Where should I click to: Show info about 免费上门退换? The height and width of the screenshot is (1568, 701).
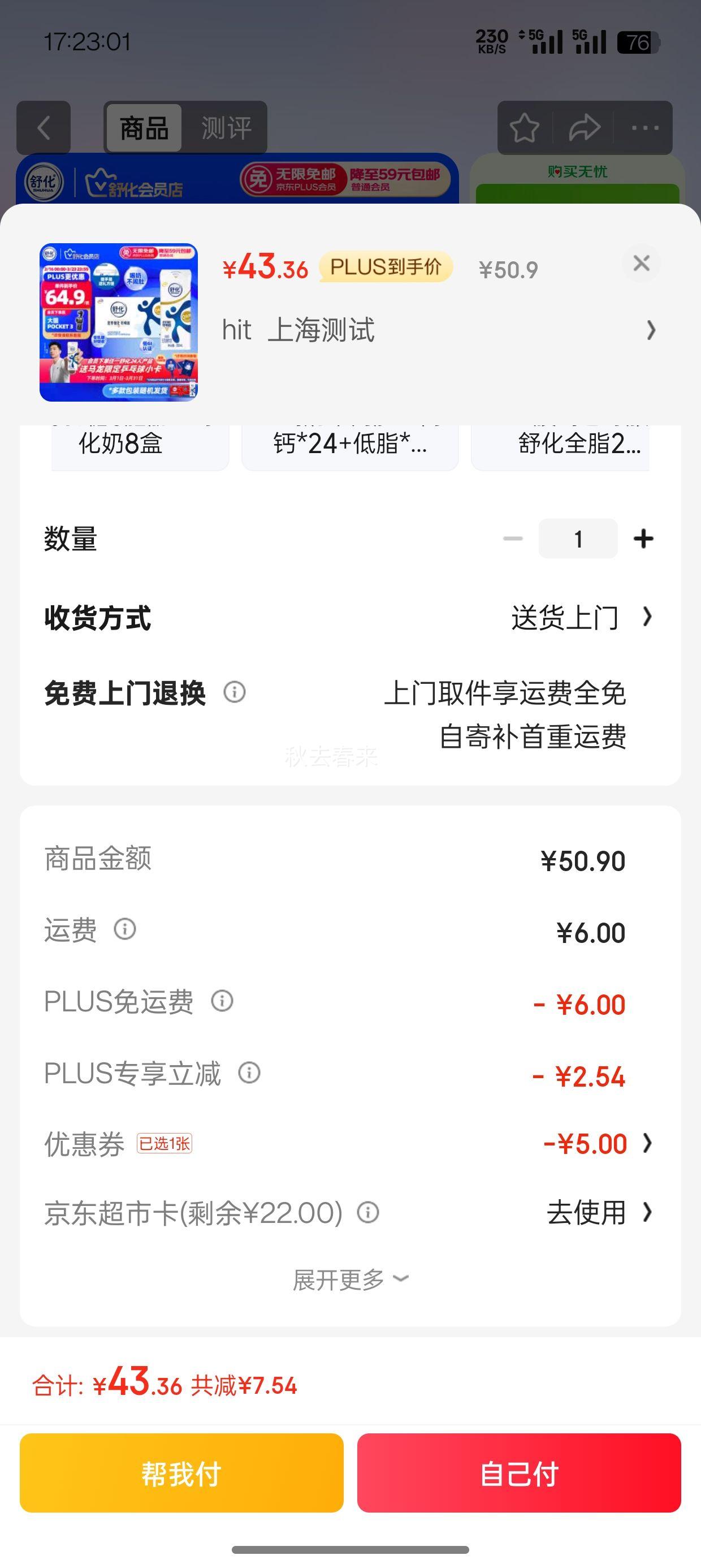[234, 692]
